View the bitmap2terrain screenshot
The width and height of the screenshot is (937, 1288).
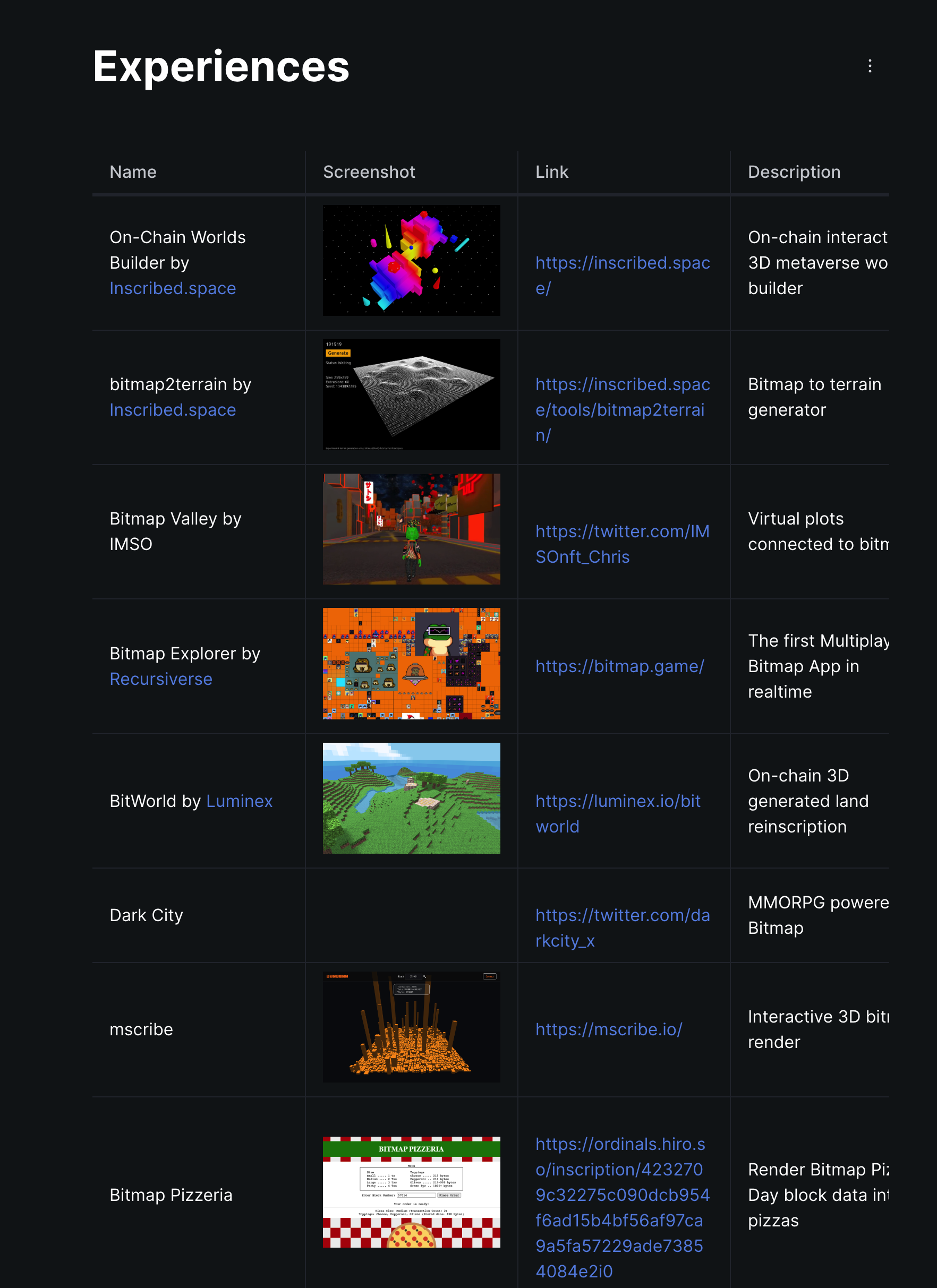(x=411, y=394)
